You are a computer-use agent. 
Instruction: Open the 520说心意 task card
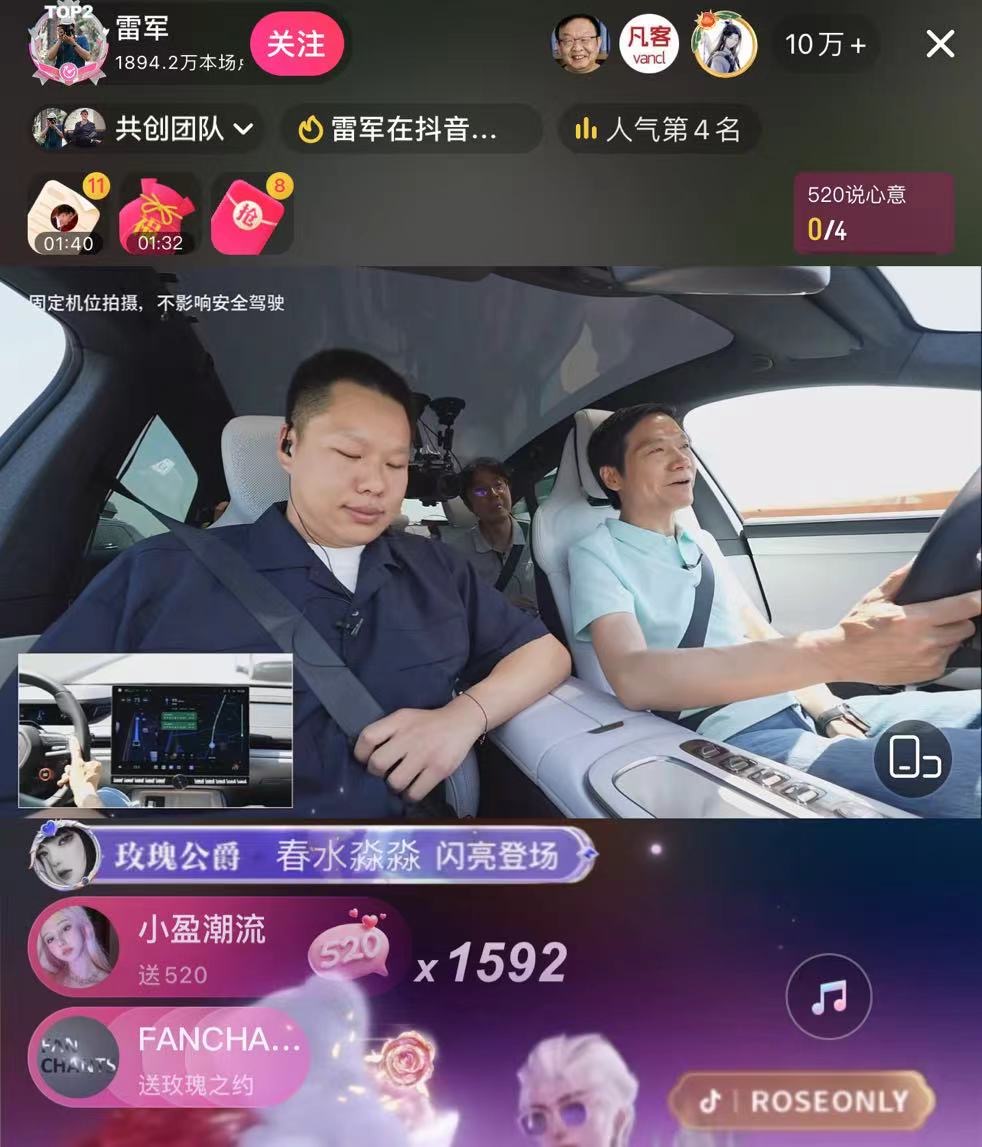(x=873, y=212)
